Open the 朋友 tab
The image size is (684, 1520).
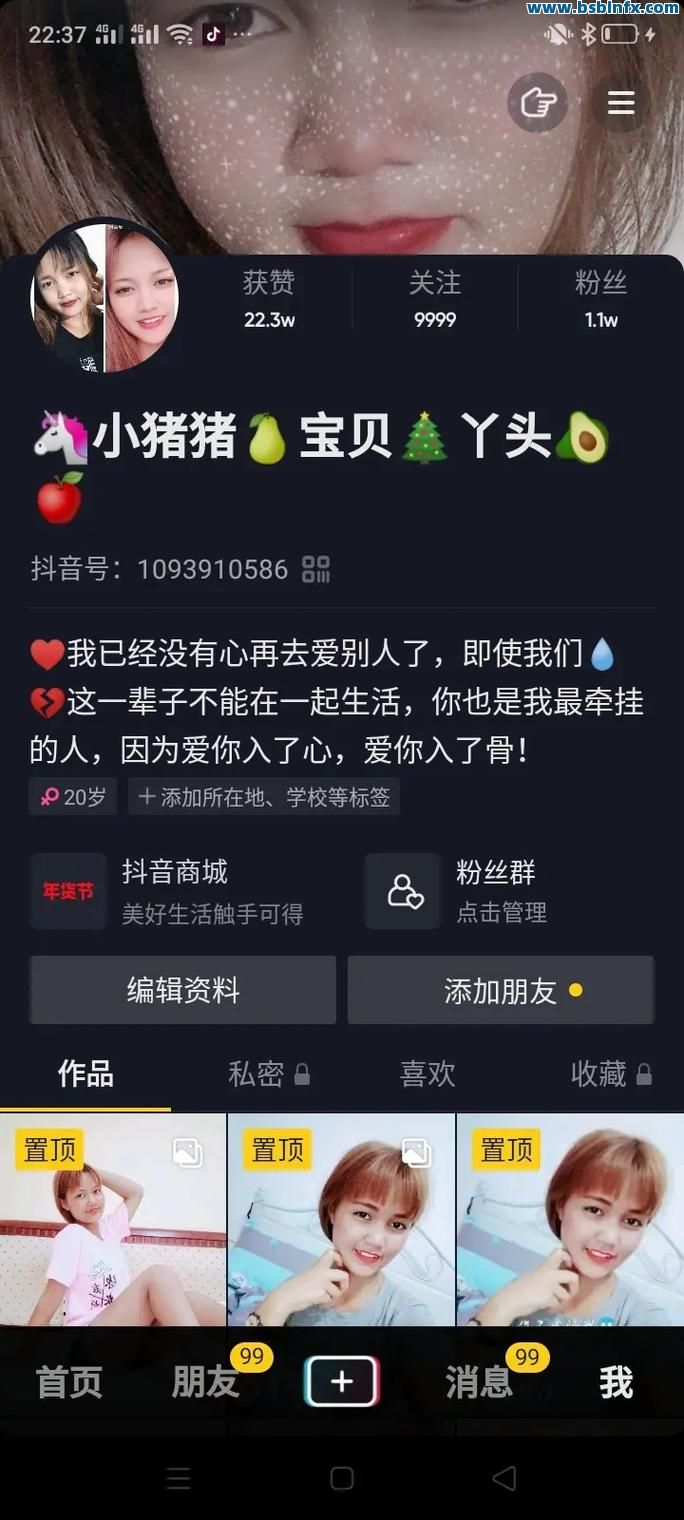click(206, 1383)
